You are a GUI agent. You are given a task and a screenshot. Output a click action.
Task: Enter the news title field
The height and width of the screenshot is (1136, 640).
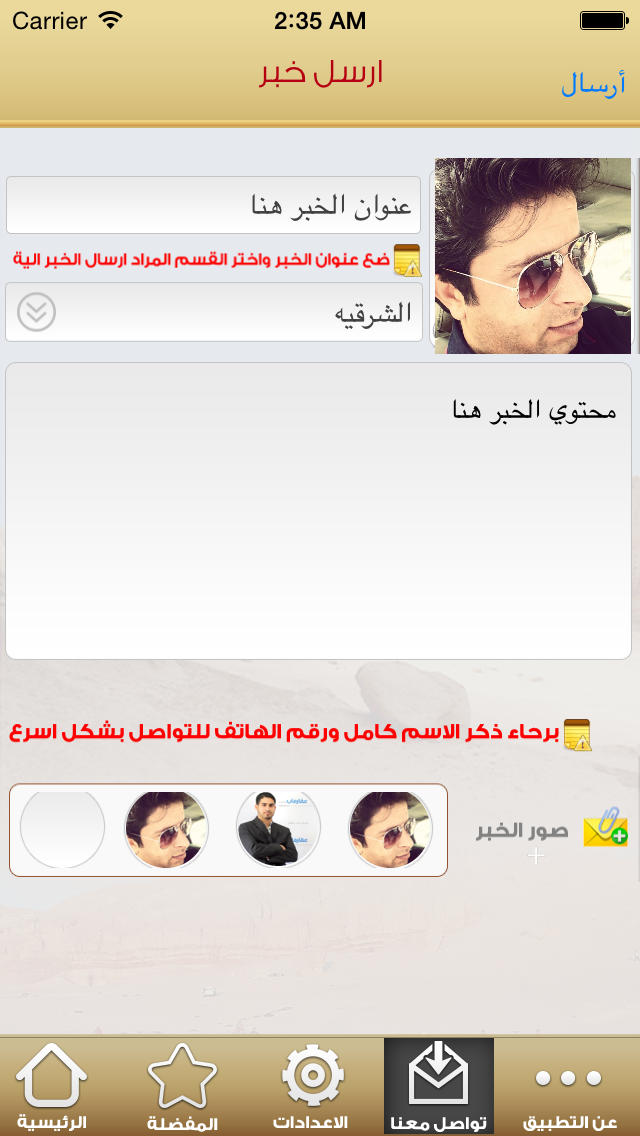(x=214, y=205)
